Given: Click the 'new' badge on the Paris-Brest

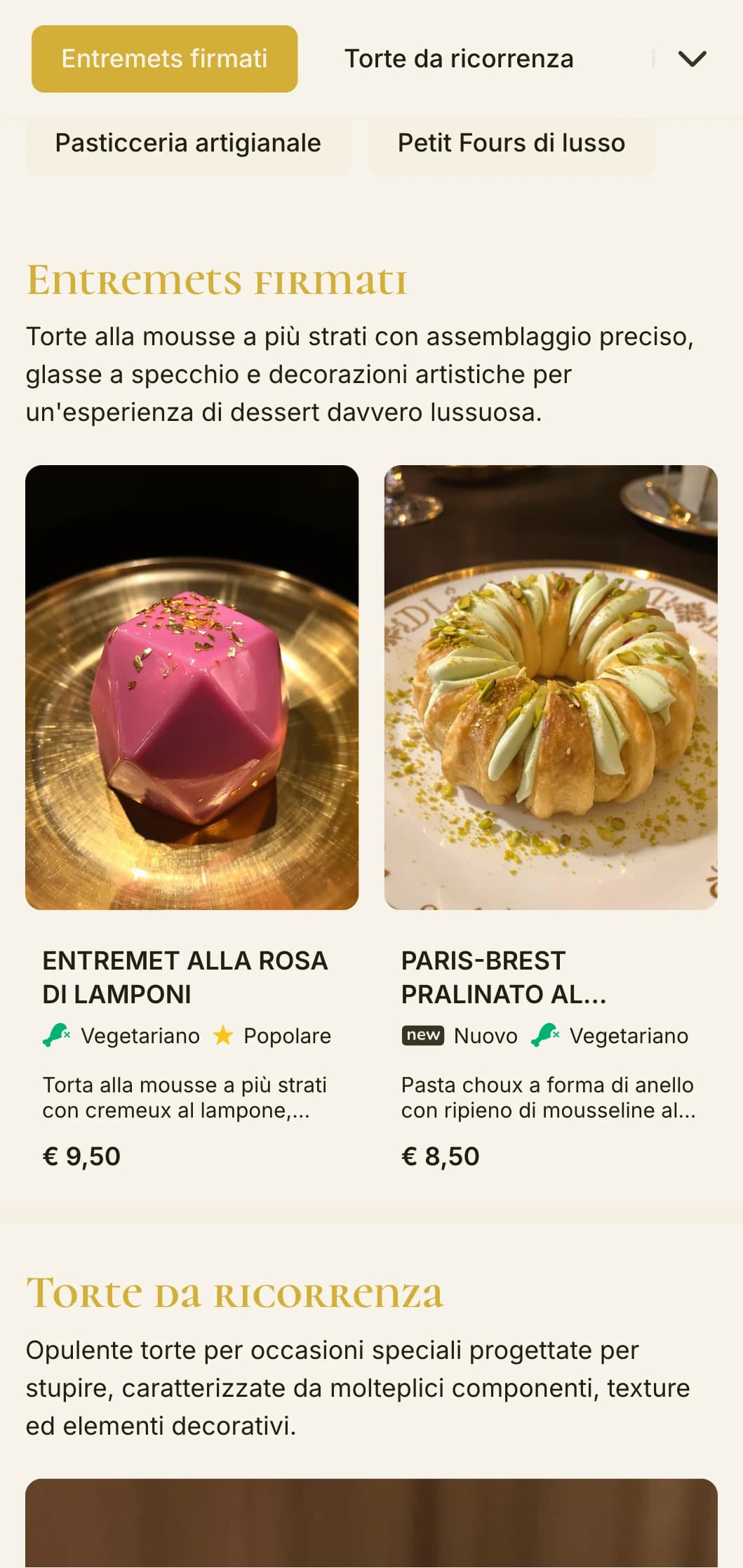Looking at the screenshot, I should (x=422, y=1036).
